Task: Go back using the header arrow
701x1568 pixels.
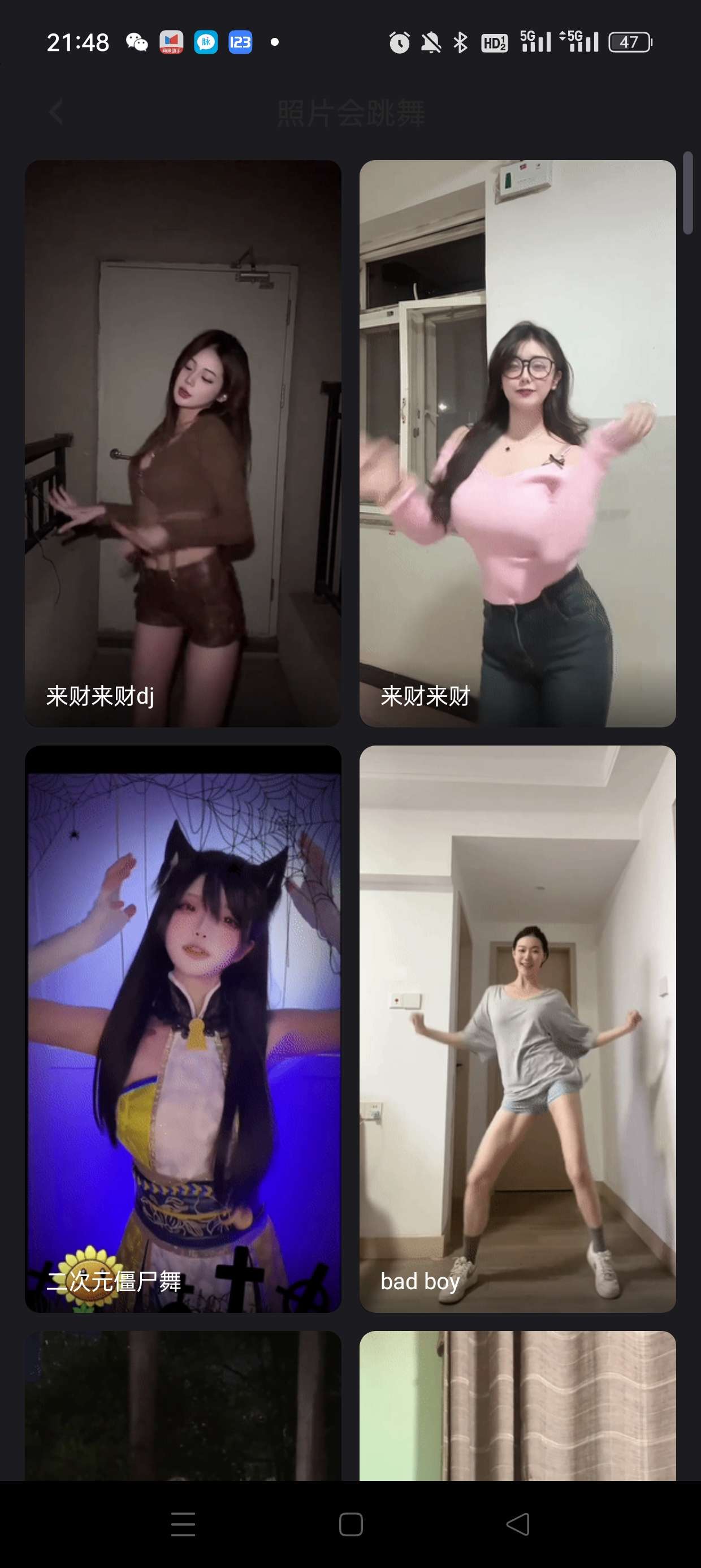Action: pos(57,112)
